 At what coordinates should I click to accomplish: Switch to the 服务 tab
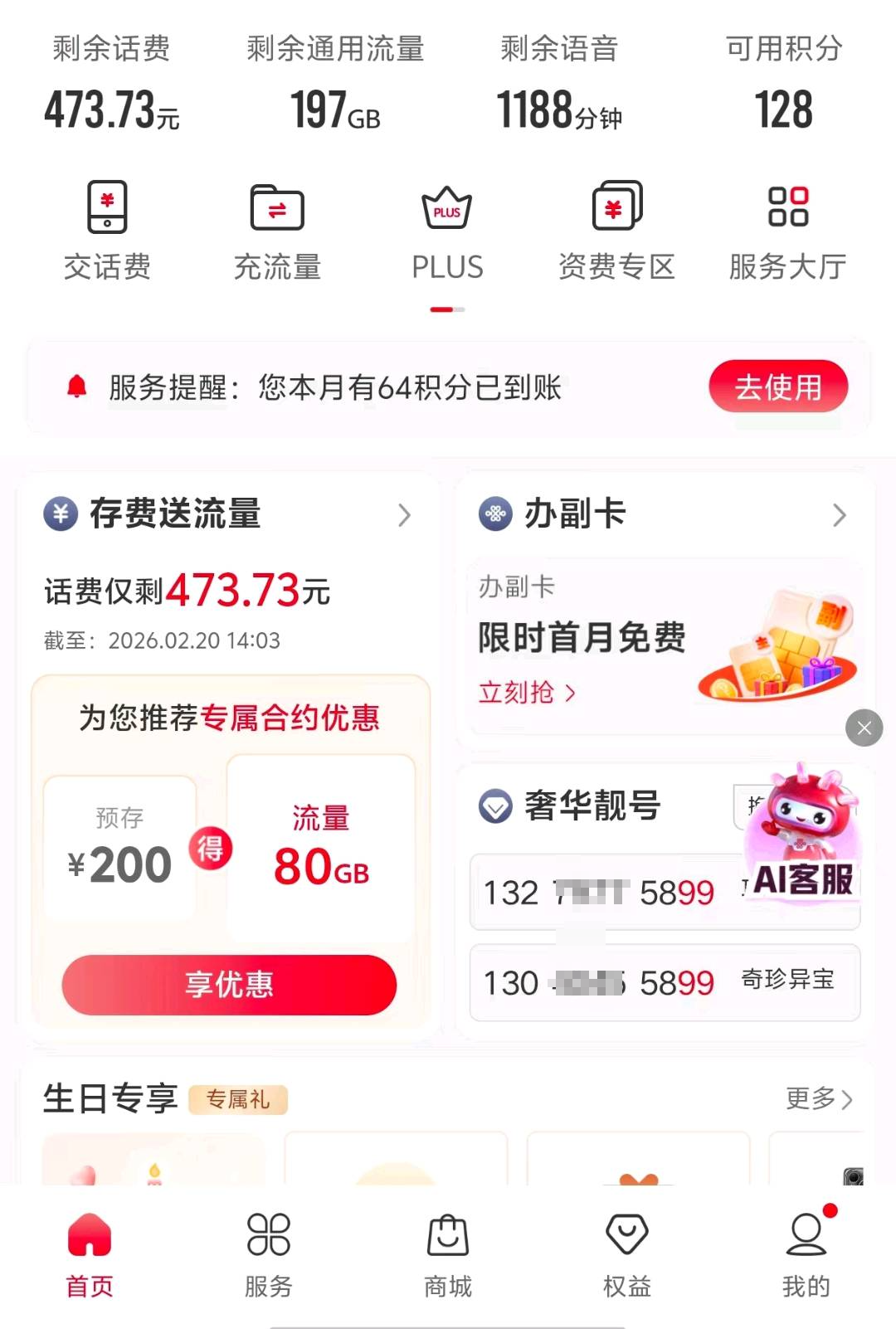tap(267, 1253)
